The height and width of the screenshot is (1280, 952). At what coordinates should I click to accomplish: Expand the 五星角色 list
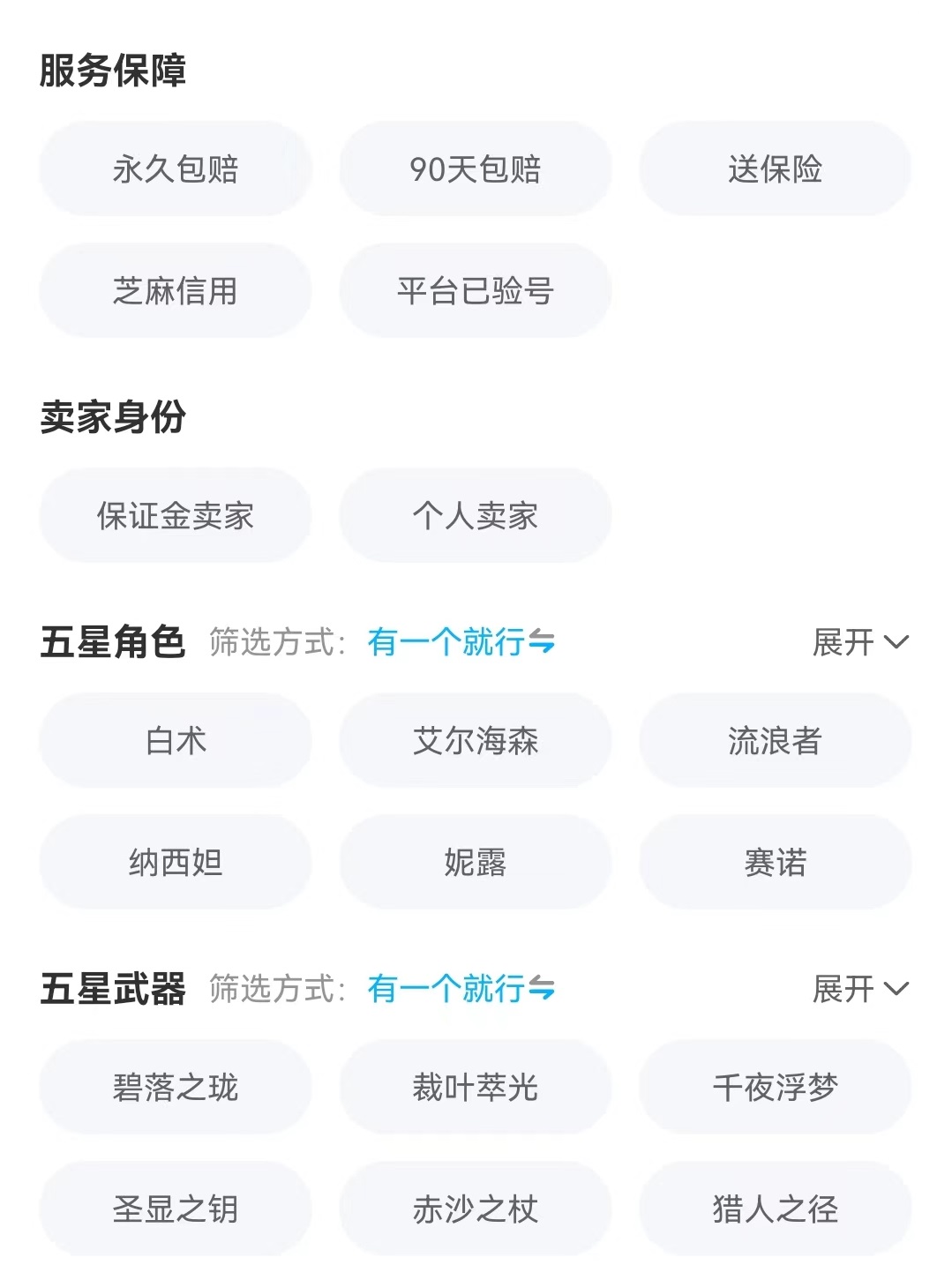pos(859,642)
